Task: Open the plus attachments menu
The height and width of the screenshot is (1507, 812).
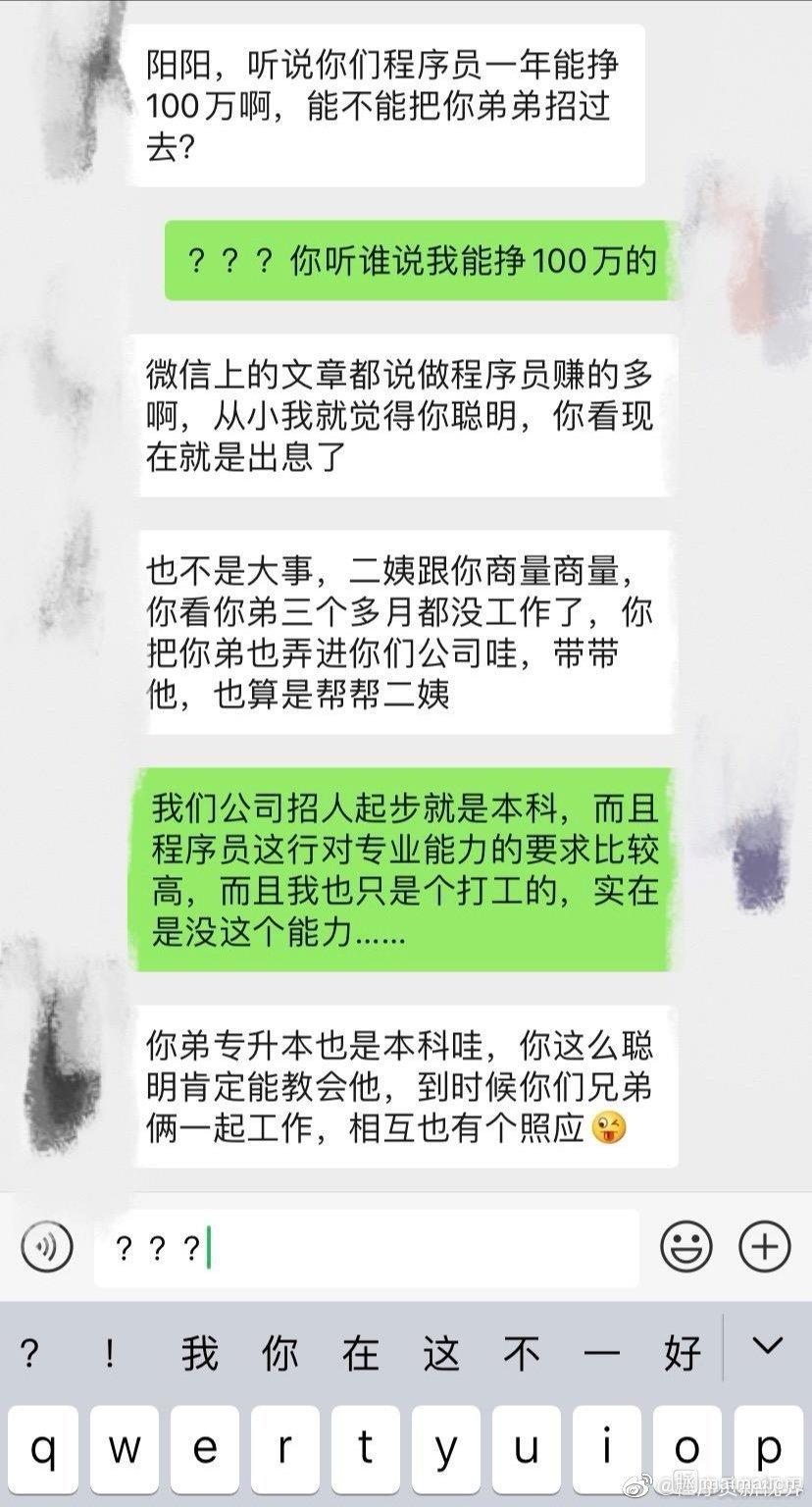Action: point(764,1247)
